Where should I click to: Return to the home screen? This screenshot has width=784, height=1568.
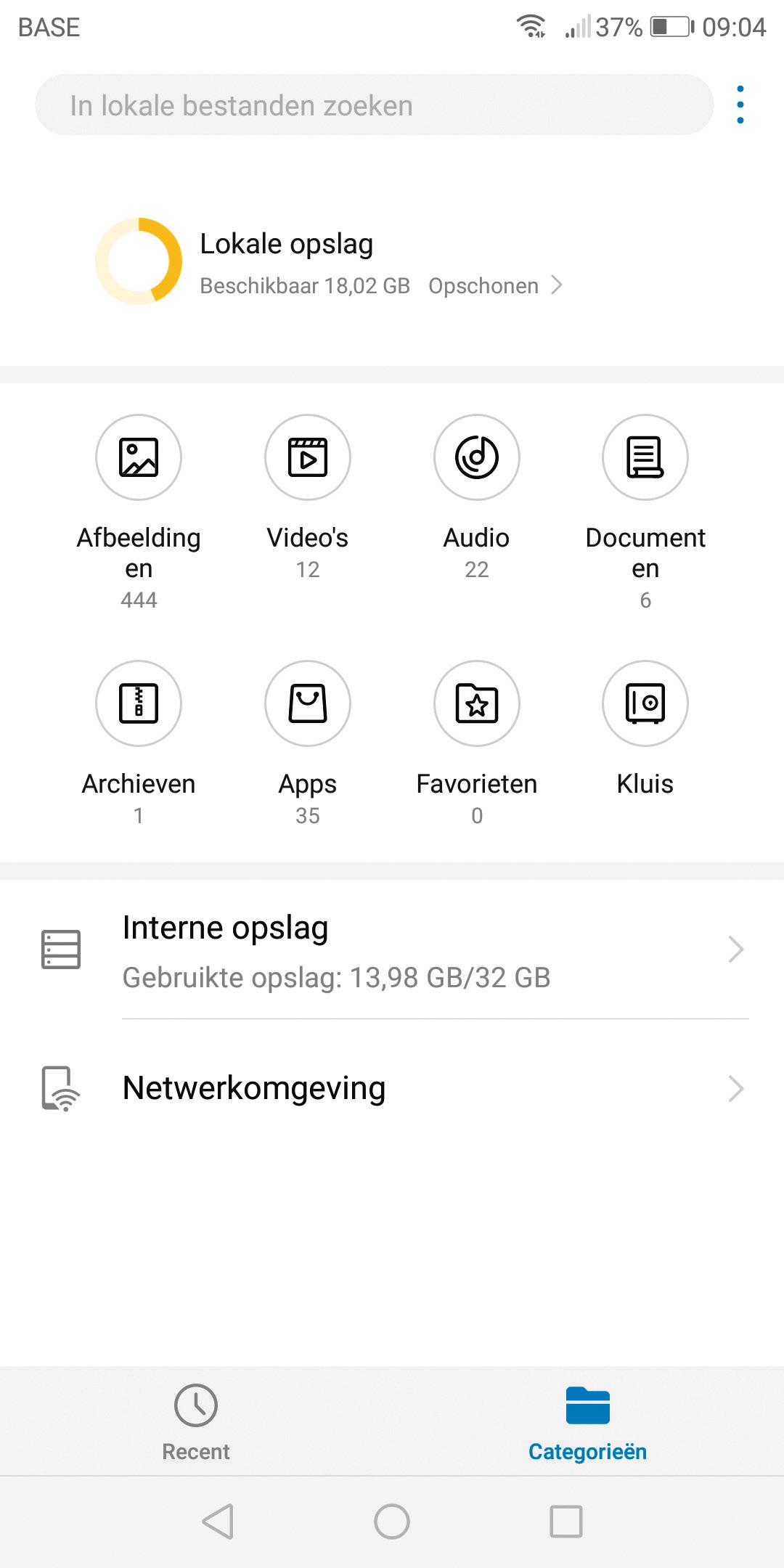(x=392, y=1521)
